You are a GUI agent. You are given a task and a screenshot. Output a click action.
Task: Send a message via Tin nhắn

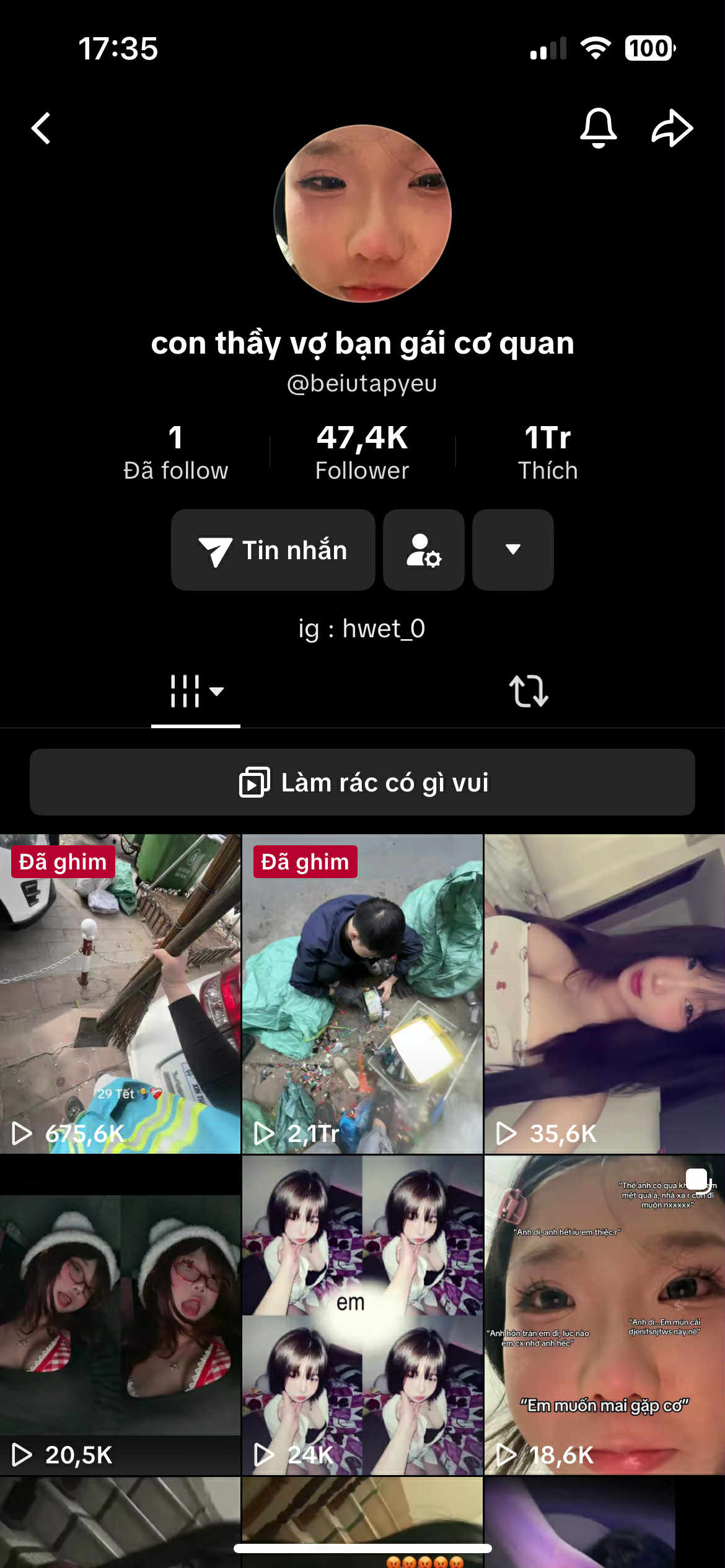pyautogui.click(x=273, y=550)
